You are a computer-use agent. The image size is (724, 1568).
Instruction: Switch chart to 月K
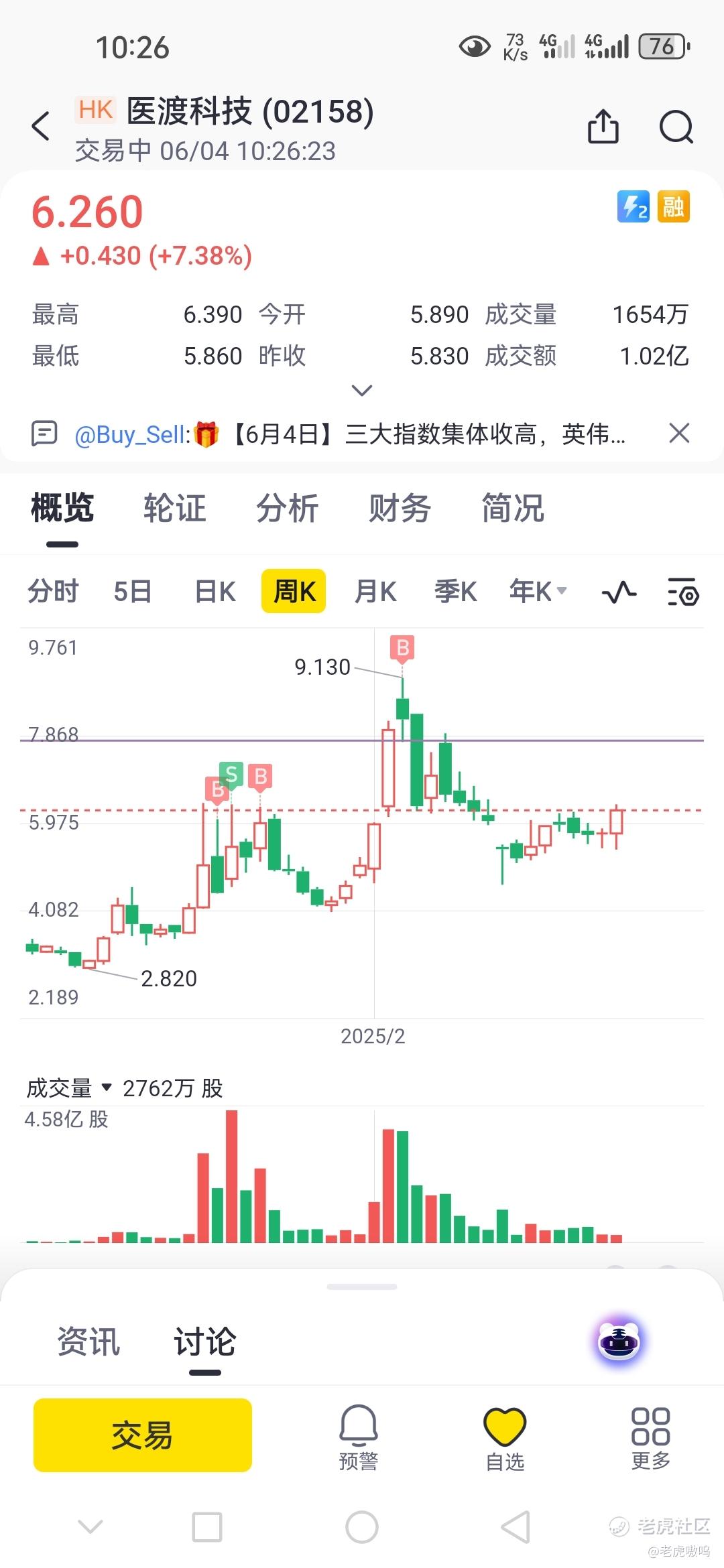point(375,592)
